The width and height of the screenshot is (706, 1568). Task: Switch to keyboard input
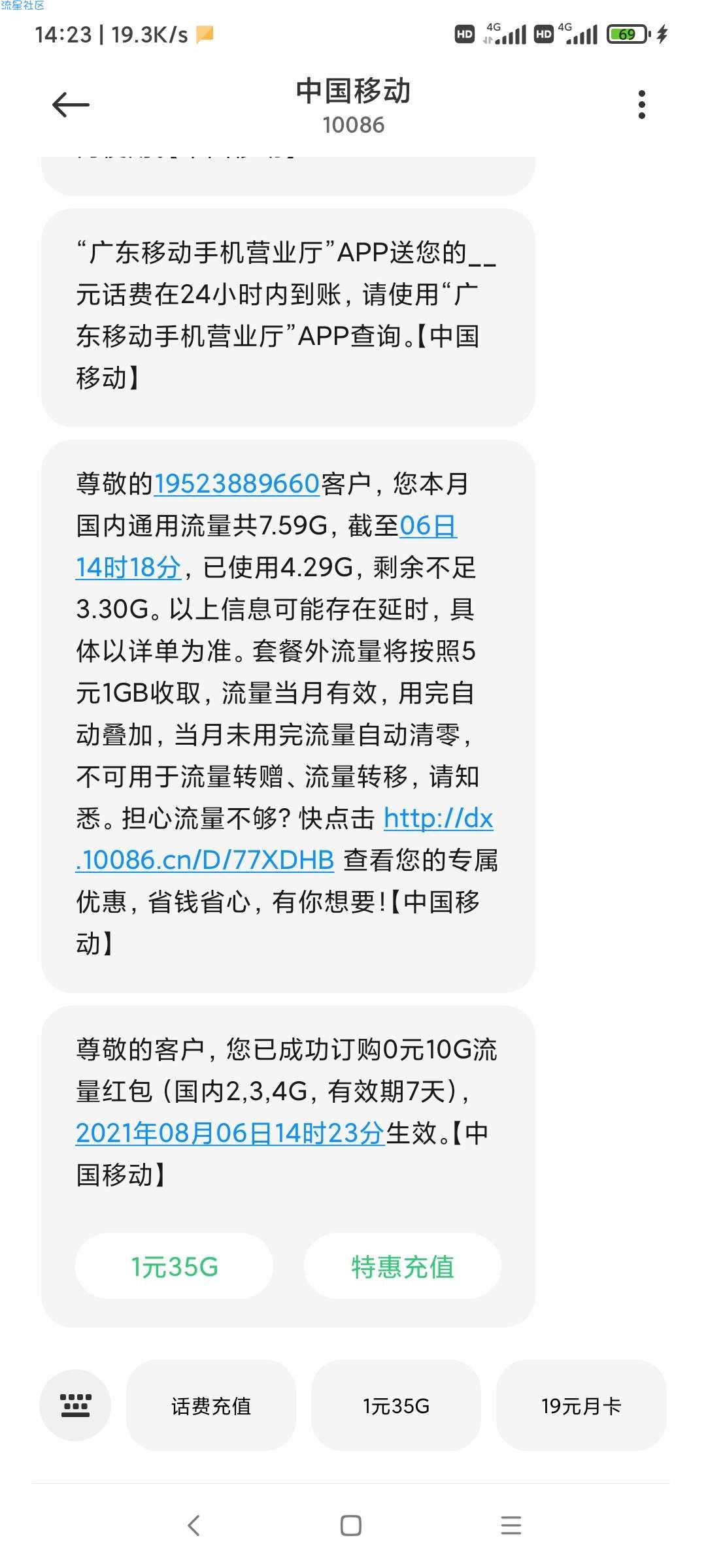(x=75, y=1405)
